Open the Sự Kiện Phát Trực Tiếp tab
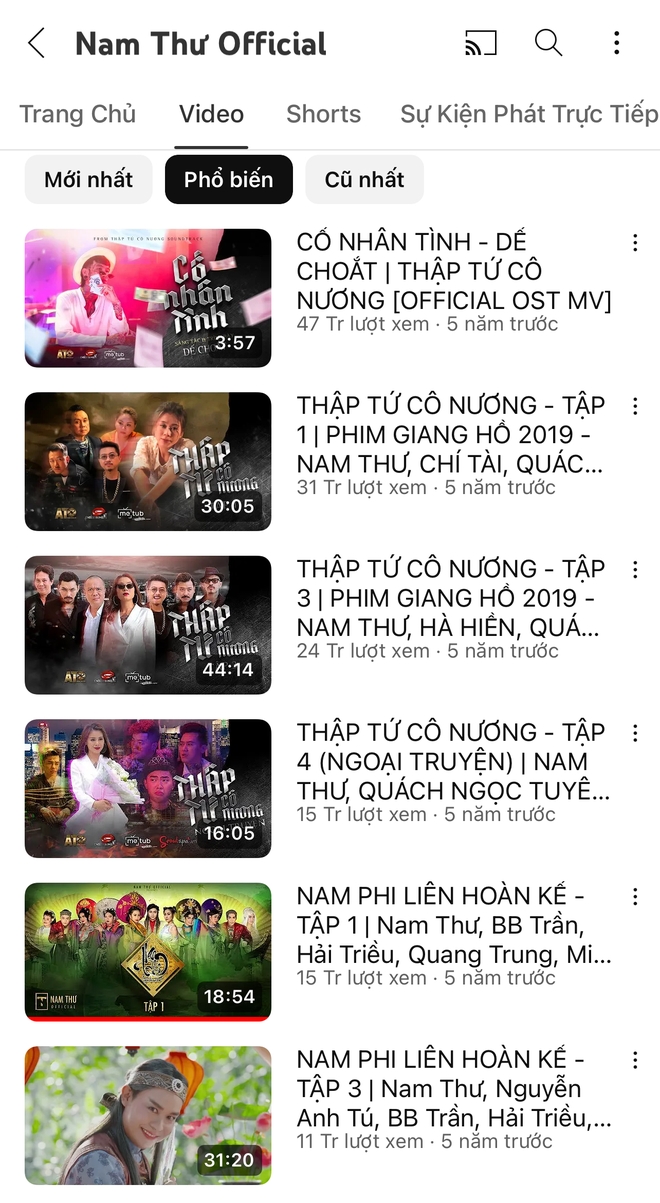660x1203 pixels. click(528, 114)
